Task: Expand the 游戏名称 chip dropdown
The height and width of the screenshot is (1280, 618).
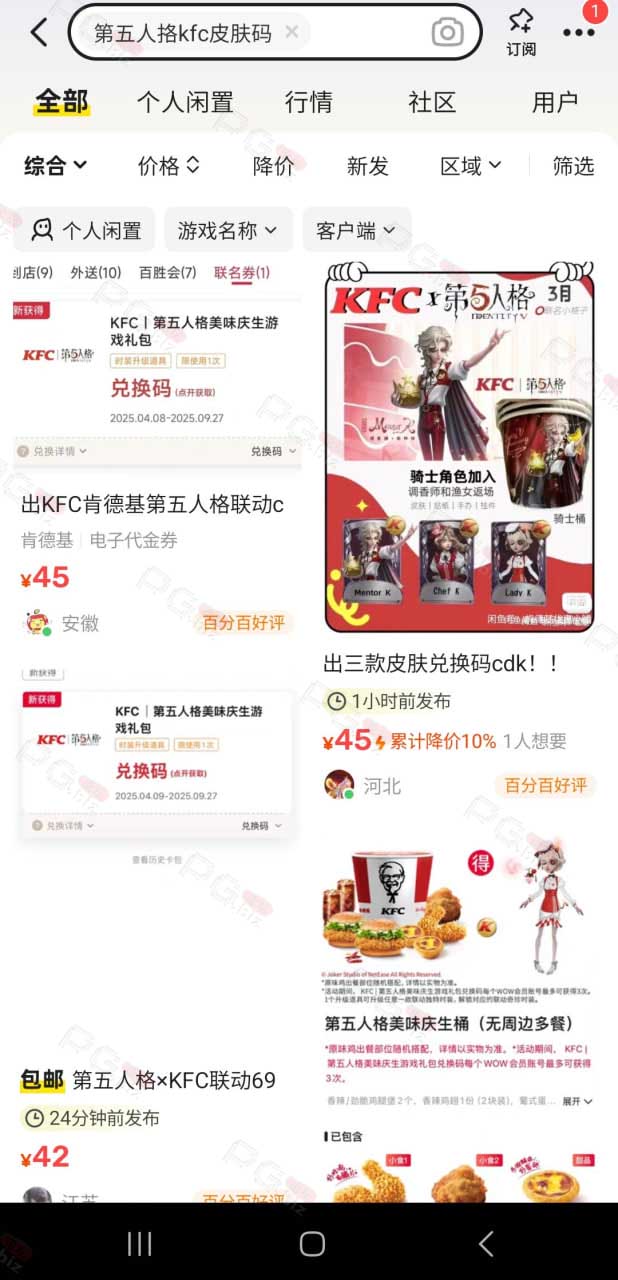Action: (x=228, y=230)
